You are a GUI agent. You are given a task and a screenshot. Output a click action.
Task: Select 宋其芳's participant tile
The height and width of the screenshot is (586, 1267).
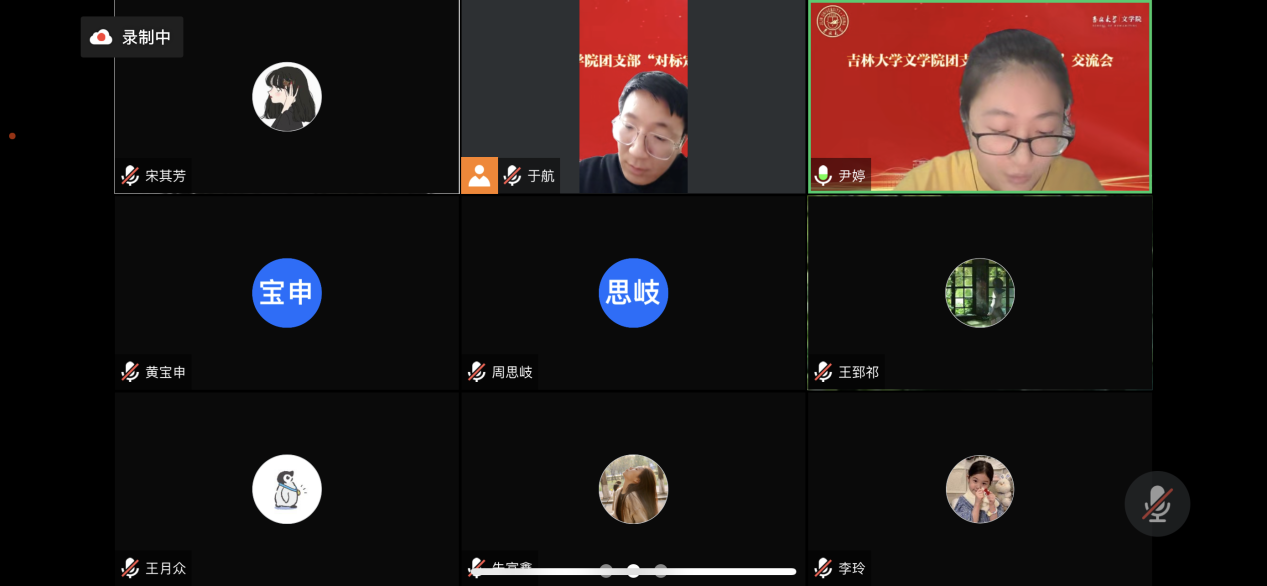point(286,97)
